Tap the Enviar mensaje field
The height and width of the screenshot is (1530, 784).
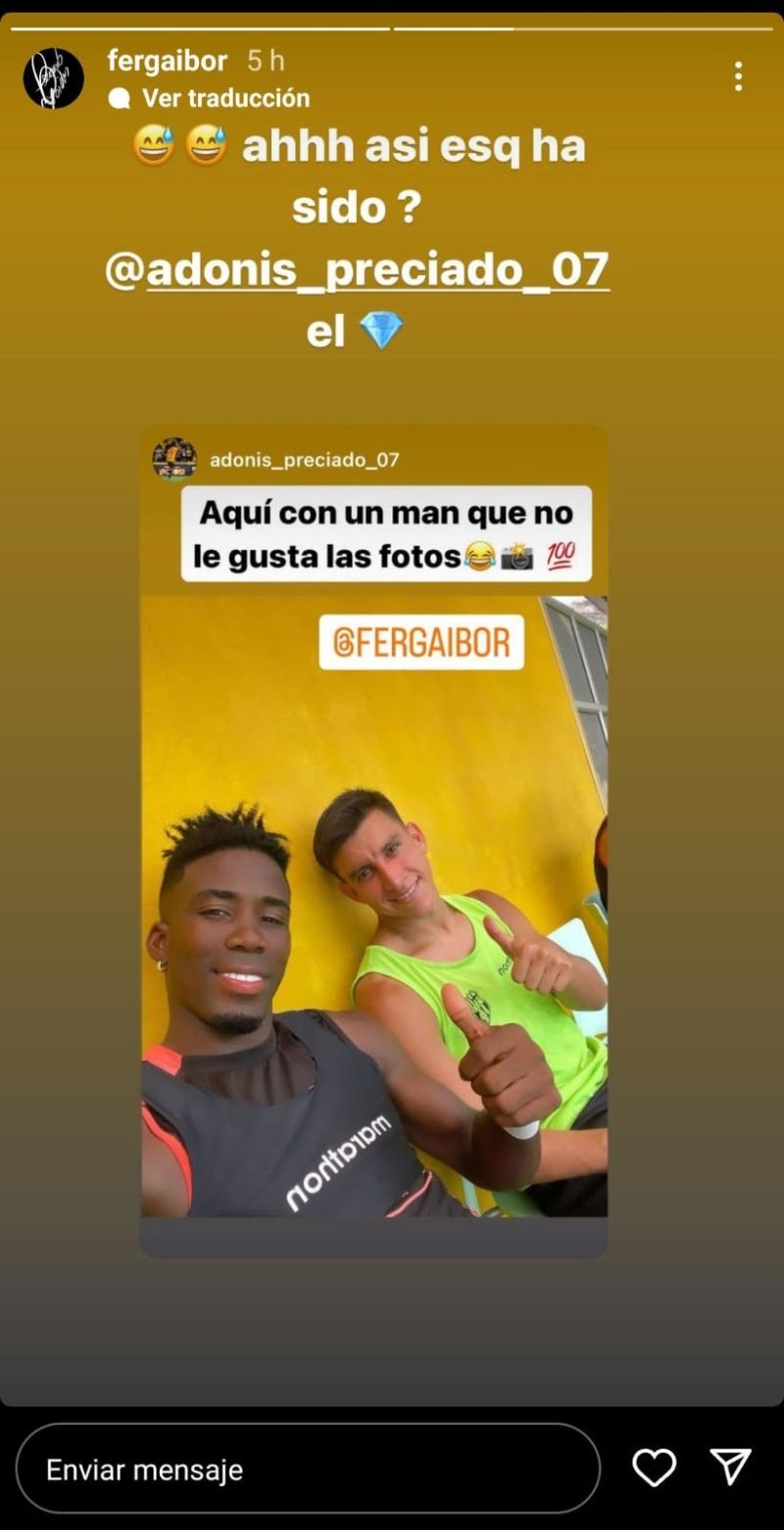(x=308, y=1468)
